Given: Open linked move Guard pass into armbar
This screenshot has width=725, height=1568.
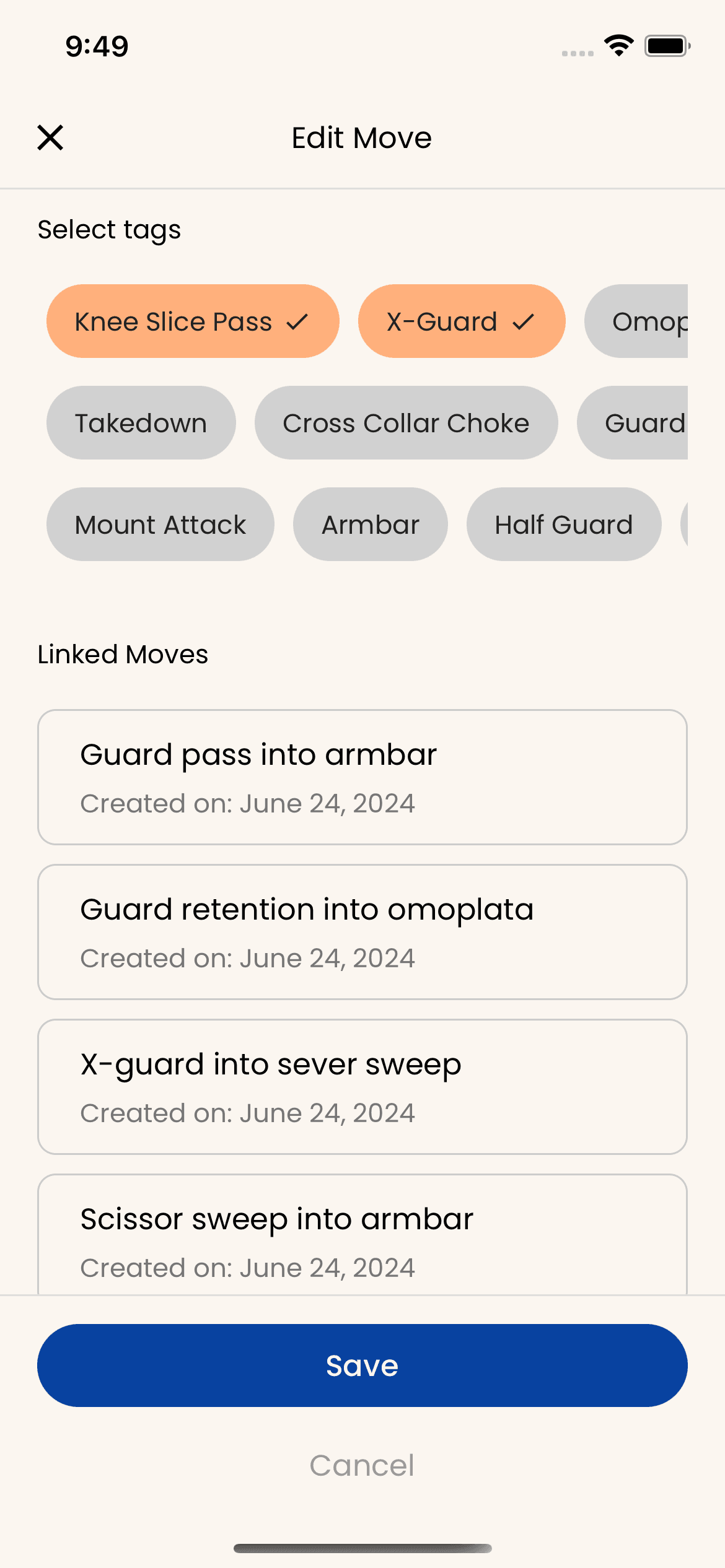Looking at the screenshot, I should (x=362, y=777).
